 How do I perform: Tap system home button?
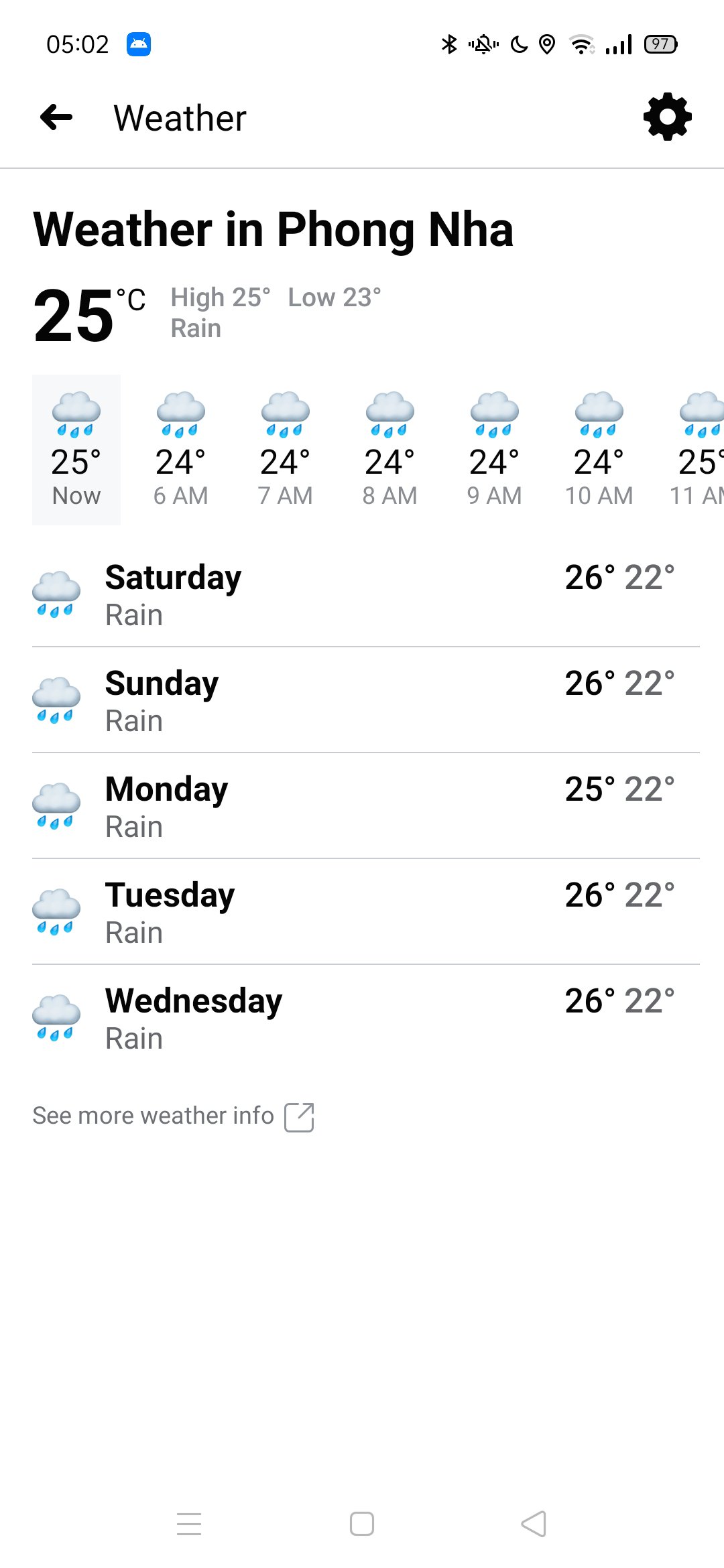[x=361, y=1524]
